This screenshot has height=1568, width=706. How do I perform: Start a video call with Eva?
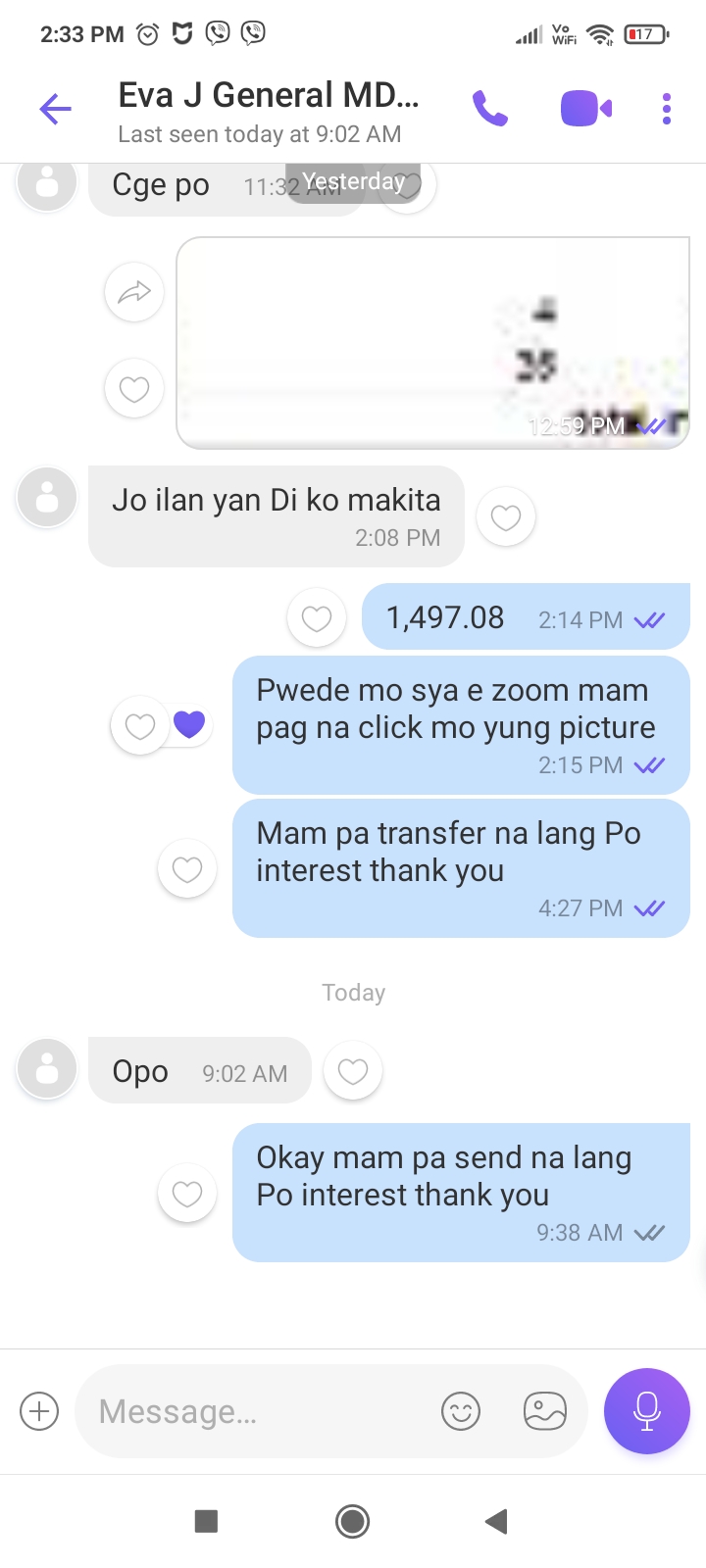pyautogui.click(x=585, y=109)
